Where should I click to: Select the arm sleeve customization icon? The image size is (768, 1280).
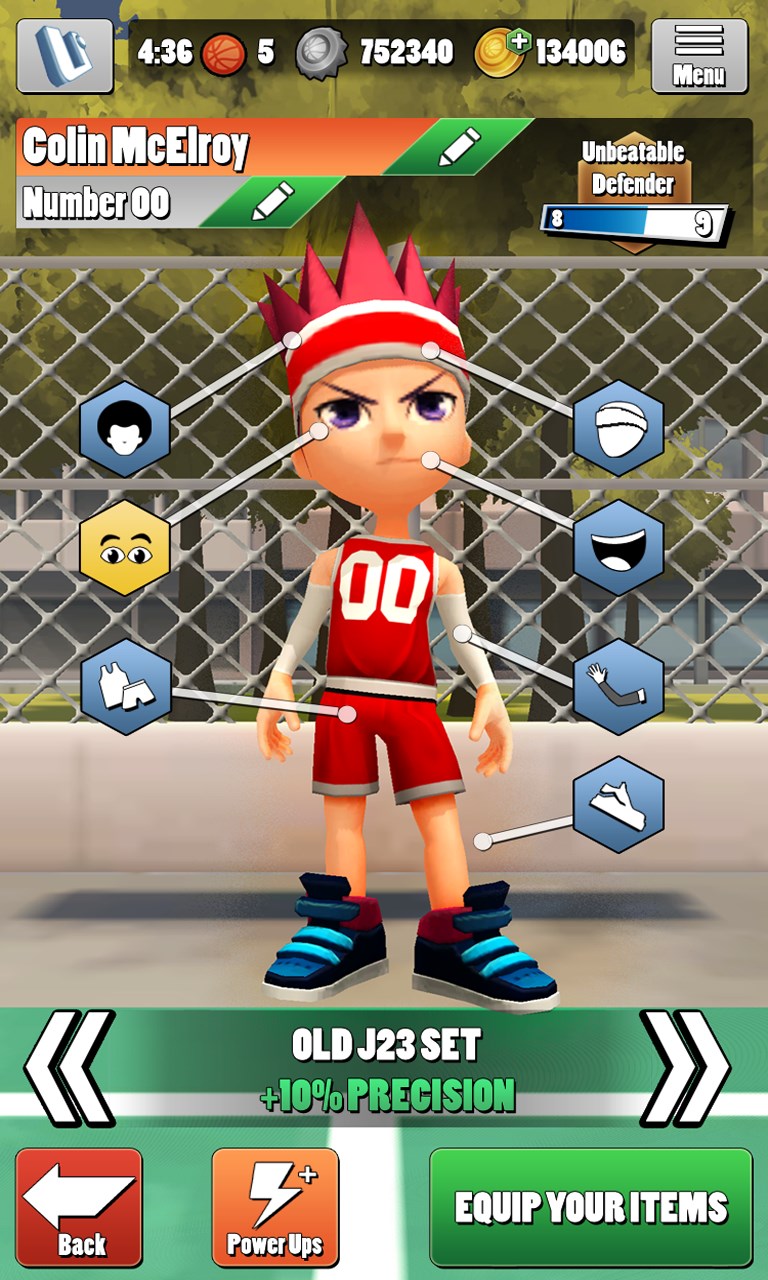618,686
